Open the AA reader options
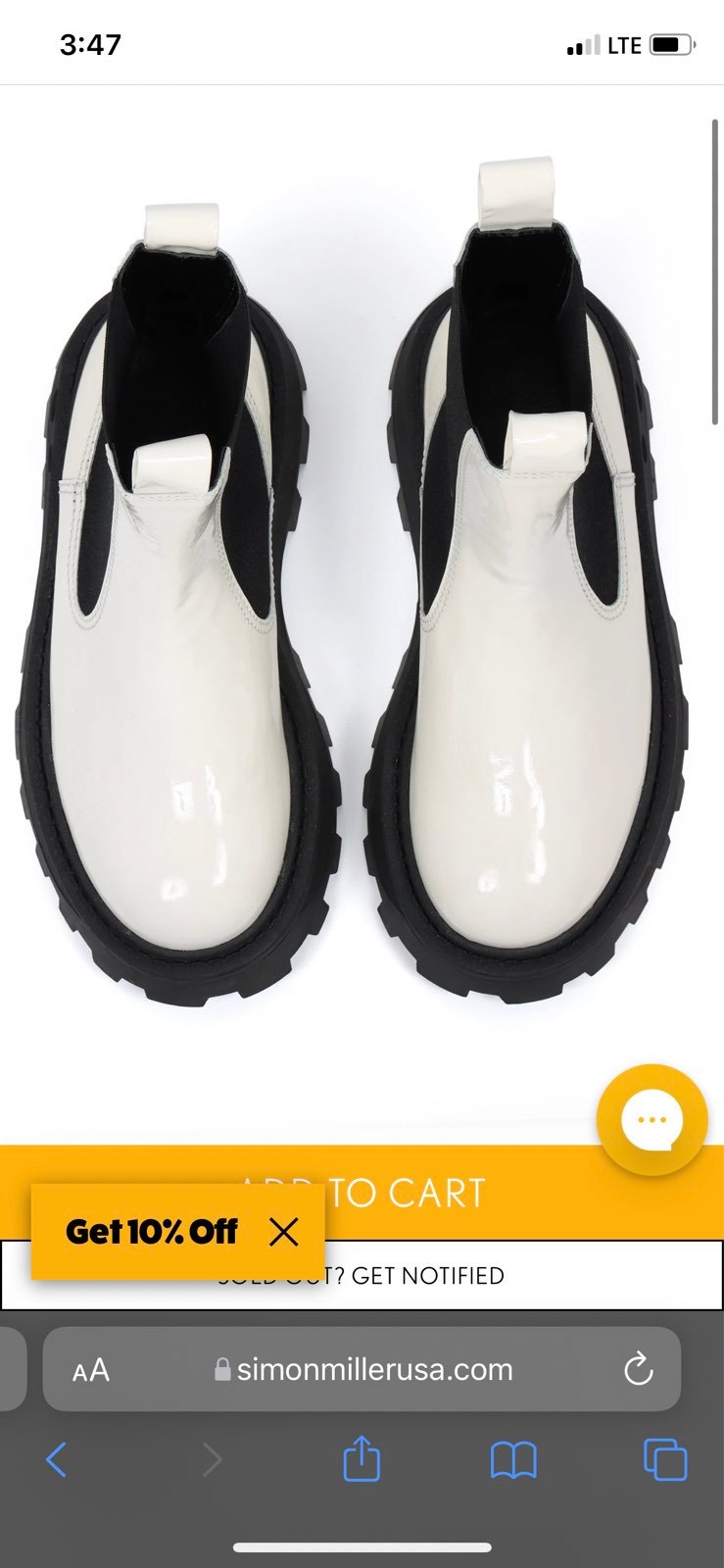The height and width of the screenshot is (1568, 724). click(x=91, y=1370)
